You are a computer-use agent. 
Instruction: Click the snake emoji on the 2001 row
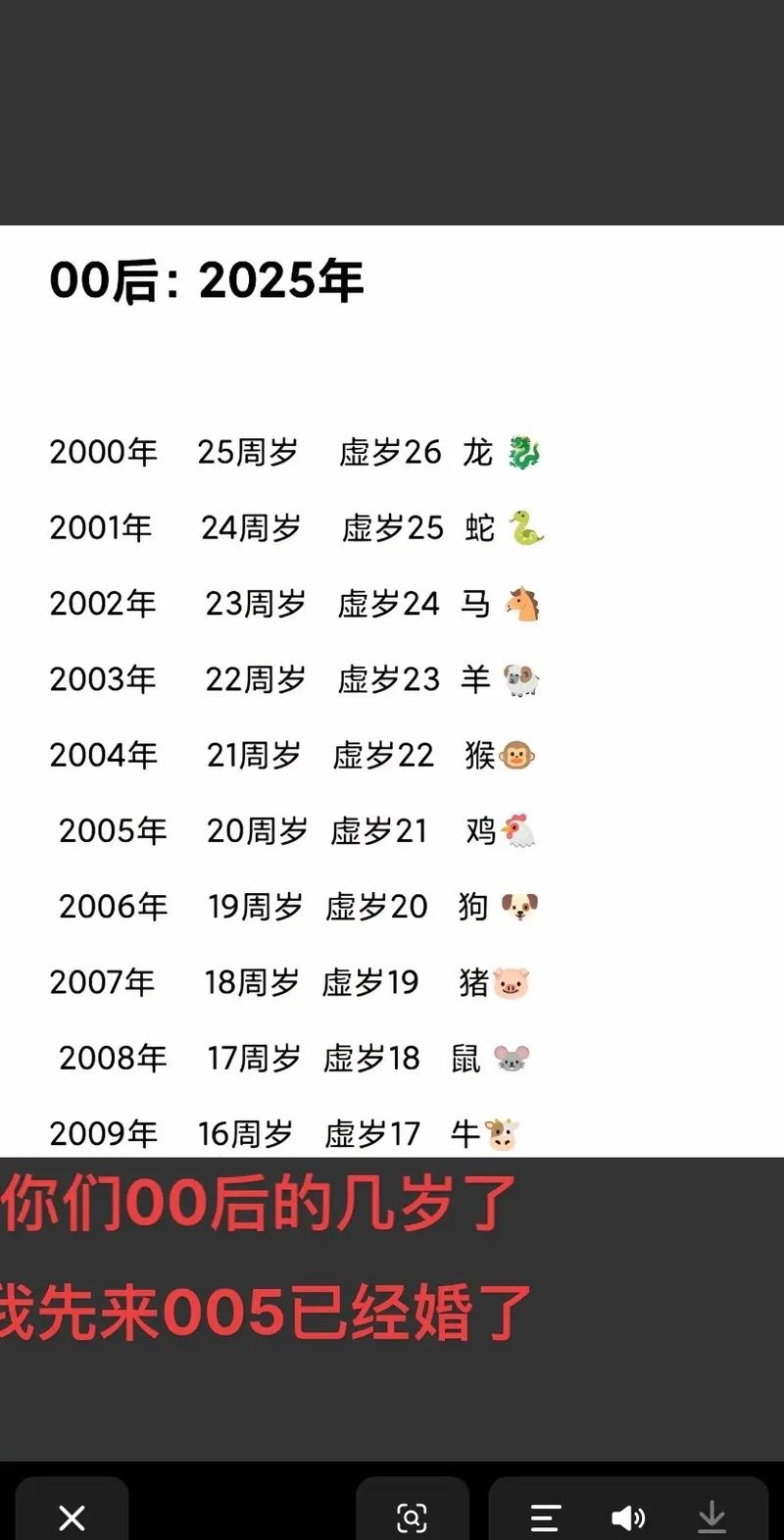tap(525, 527)
